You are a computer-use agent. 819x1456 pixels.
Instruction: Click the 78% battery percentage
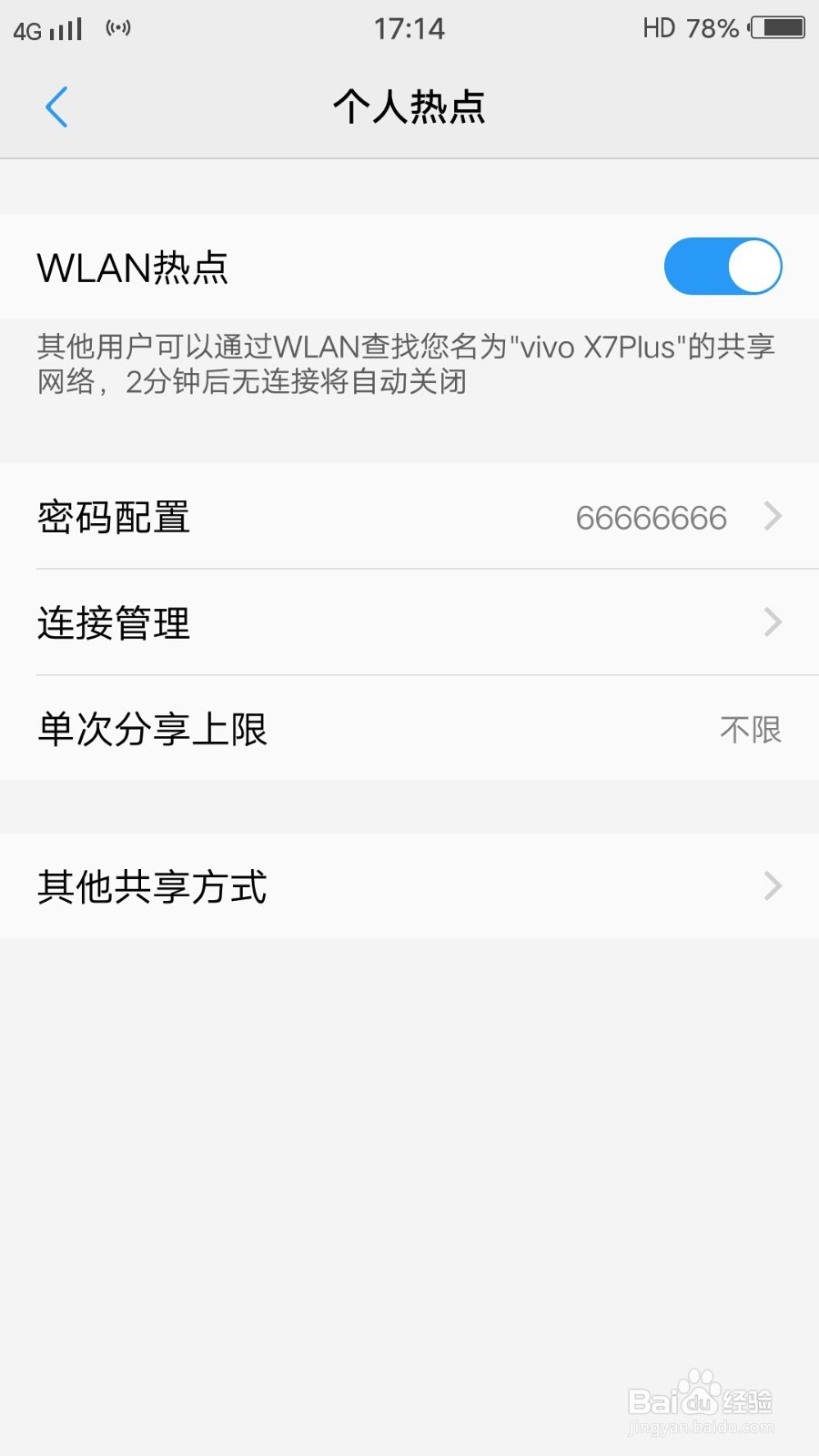pyautogui.click(x=713, y=27)
